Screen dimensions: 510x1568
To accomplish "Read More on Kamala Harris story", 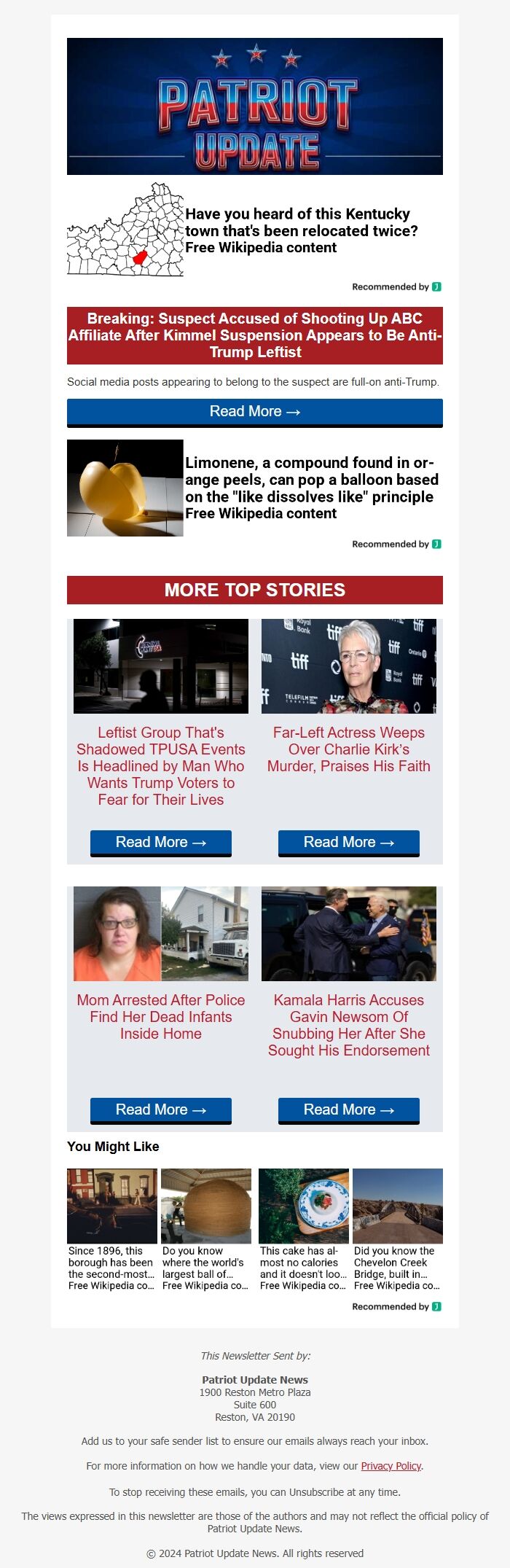I will [x=348, y=1110].
